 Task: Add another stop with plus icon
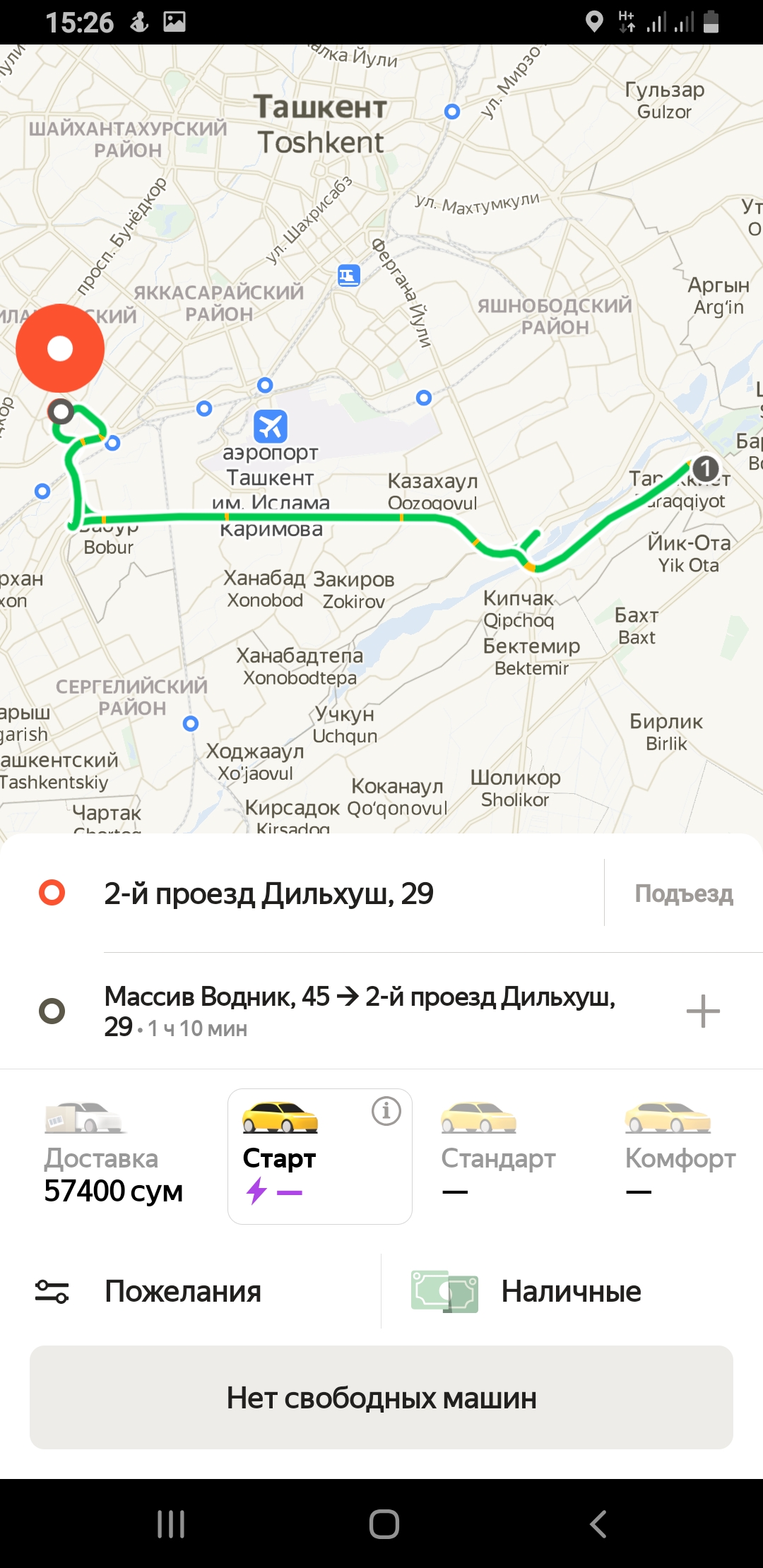tap(703, 1011)
